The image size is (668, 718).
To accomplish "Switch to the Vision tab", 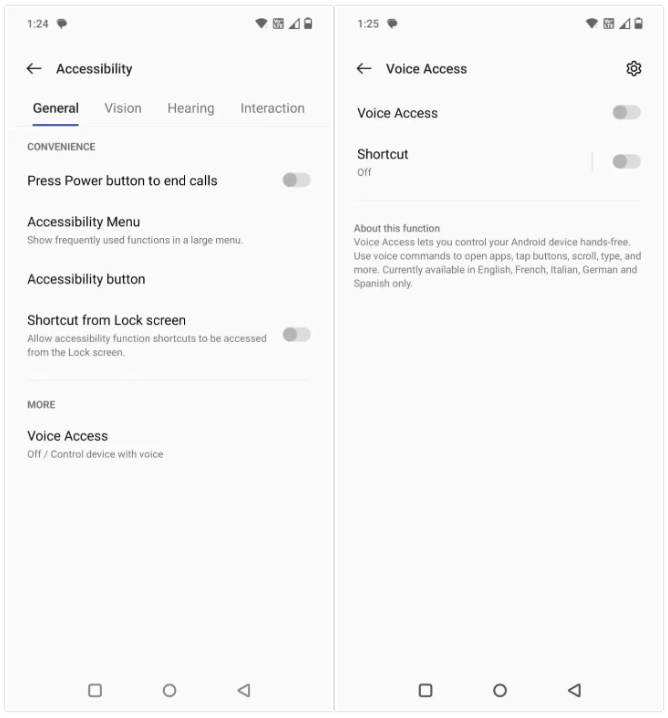I will click(x=123, y=109).
